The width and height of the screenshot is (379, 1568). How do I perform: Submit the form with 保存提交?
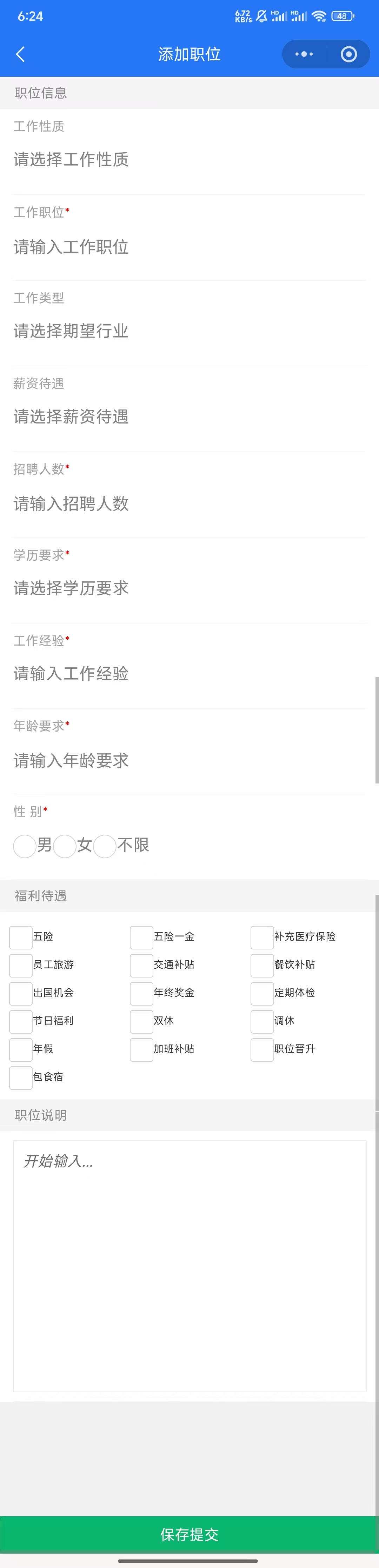click(189, 1535)
